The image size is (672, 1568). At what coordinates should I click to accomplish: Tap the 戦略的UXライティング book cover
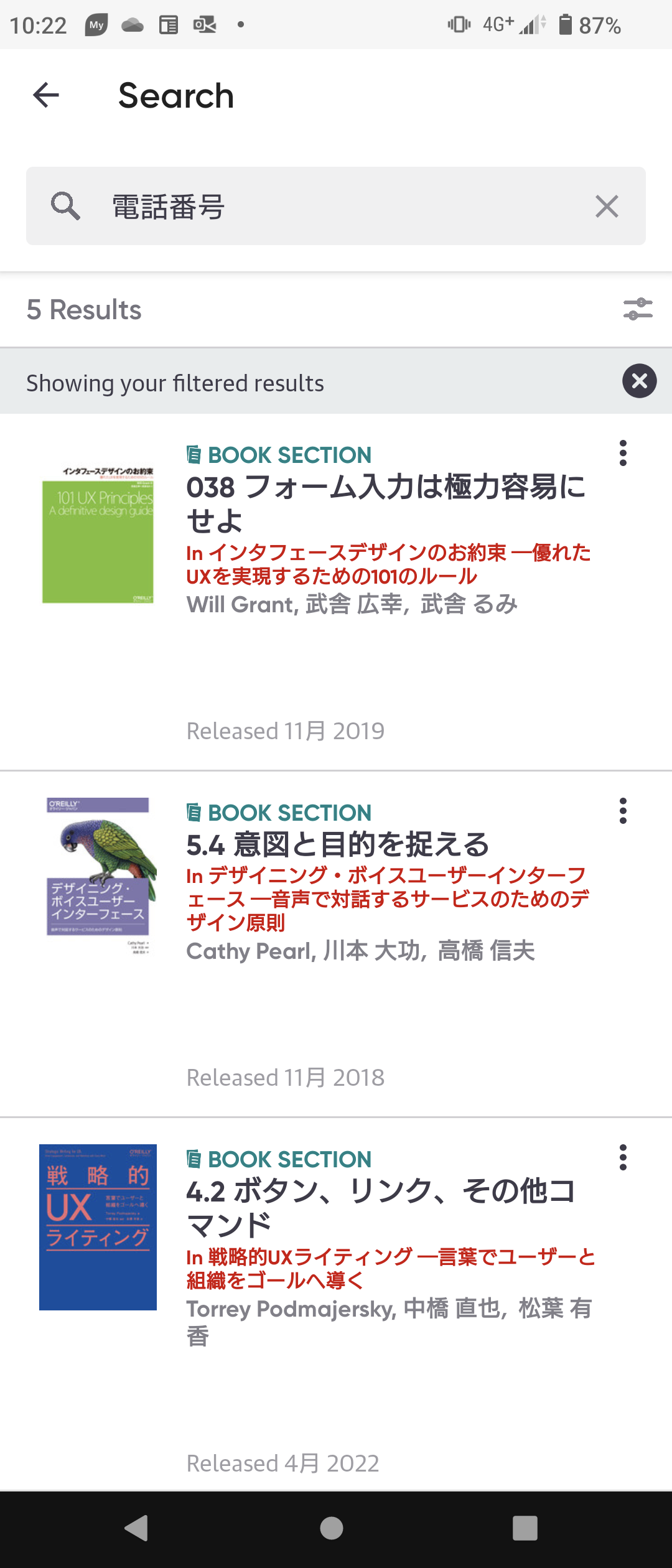pos(98,1227)
